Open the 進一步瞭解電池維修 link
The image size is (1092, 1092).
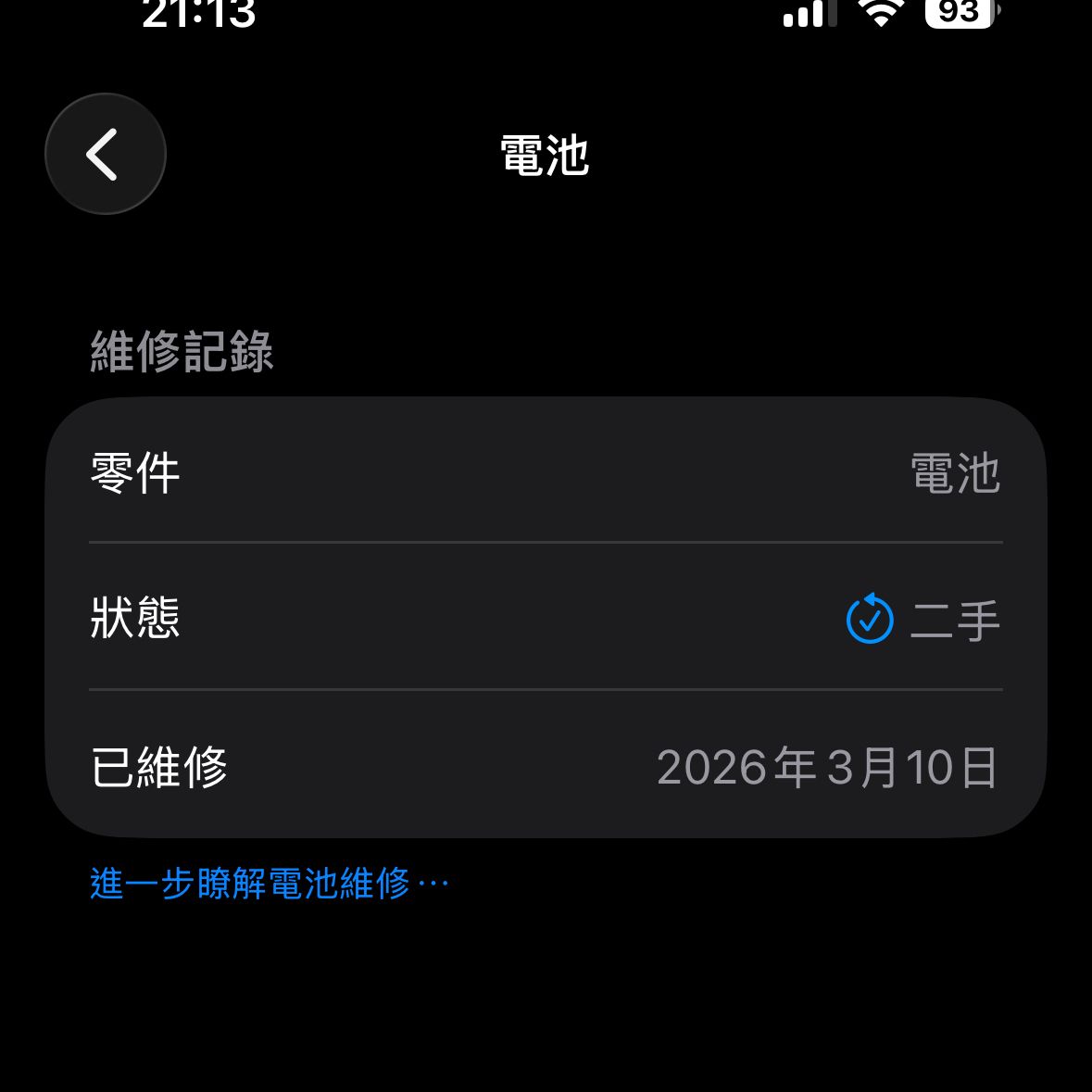(x=269, y=884)
